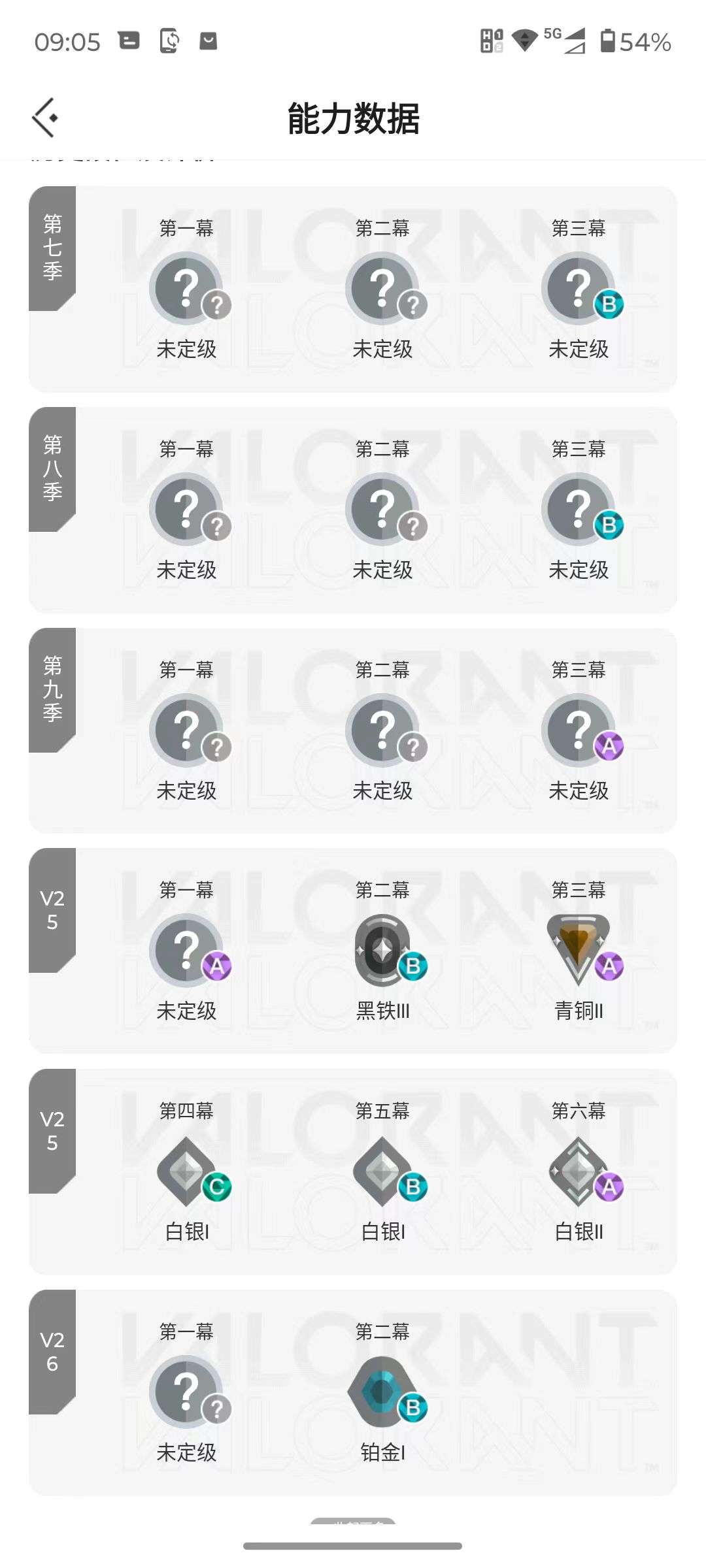
Task: Select the 第七季 season tab
Action: point(52,248)
